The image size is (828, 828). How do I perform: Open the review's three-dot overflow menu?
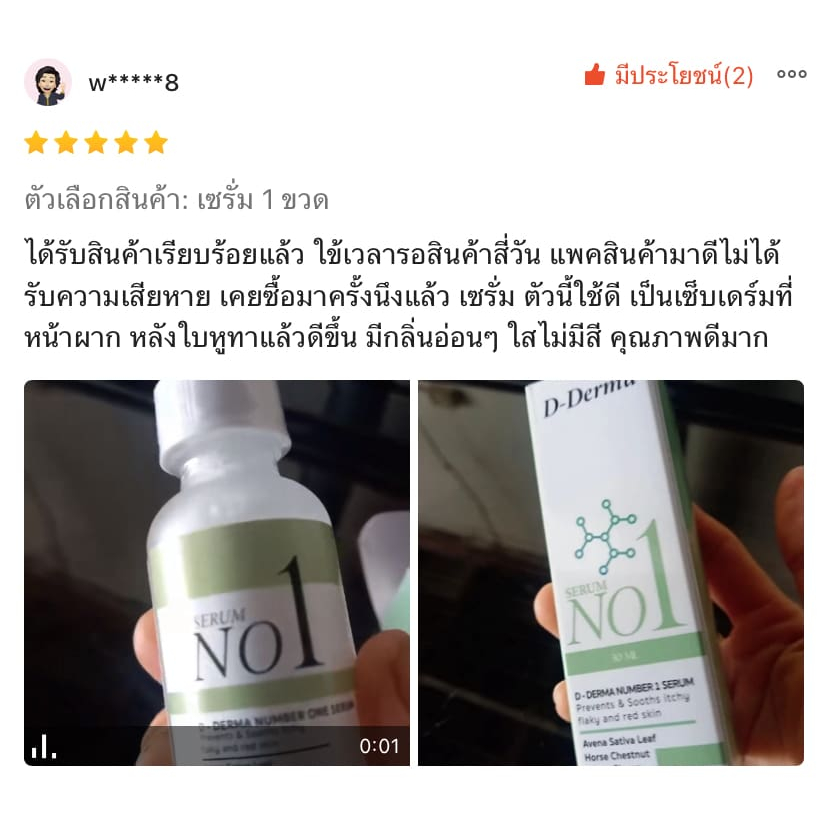(791, 74)
